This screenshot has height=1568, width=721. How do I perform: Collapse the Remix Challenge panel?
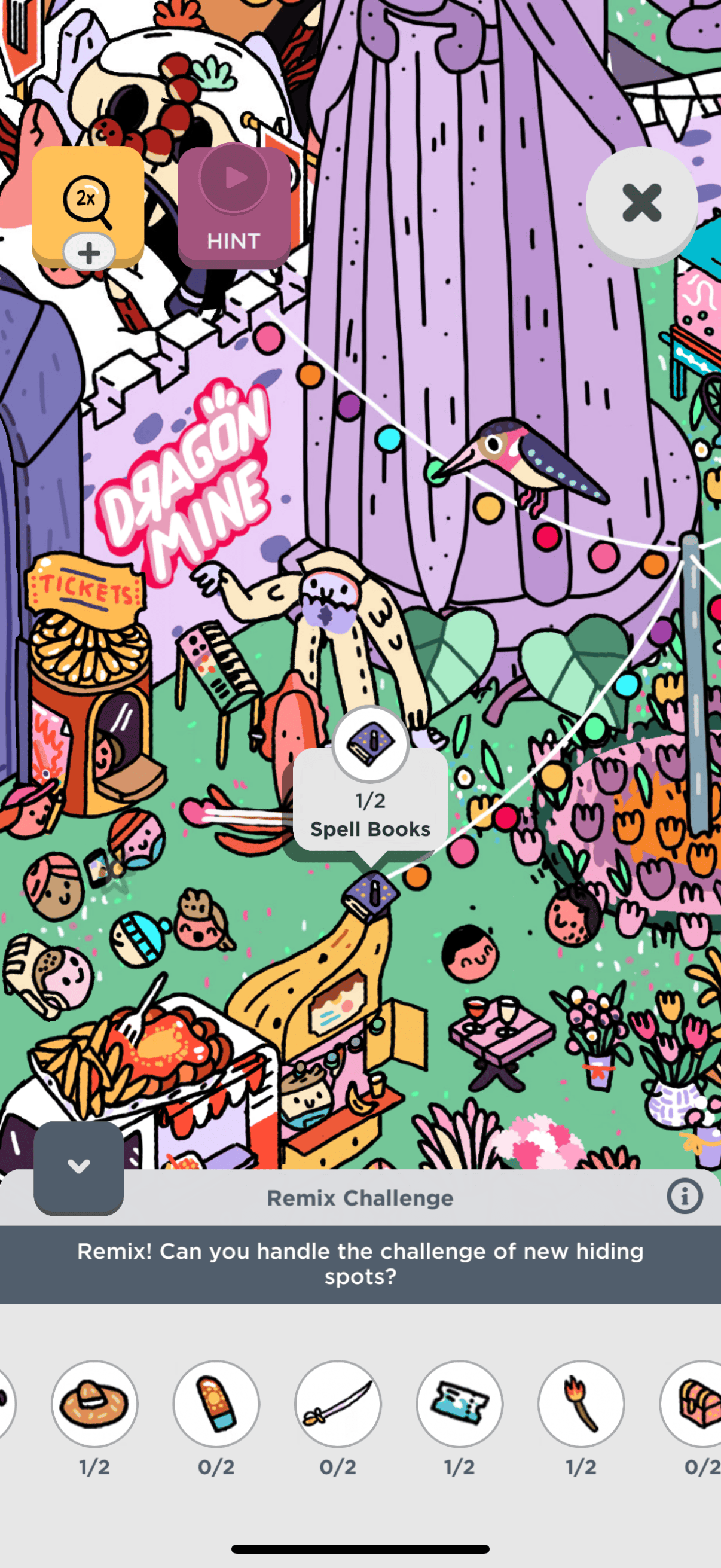[78, 1166]
